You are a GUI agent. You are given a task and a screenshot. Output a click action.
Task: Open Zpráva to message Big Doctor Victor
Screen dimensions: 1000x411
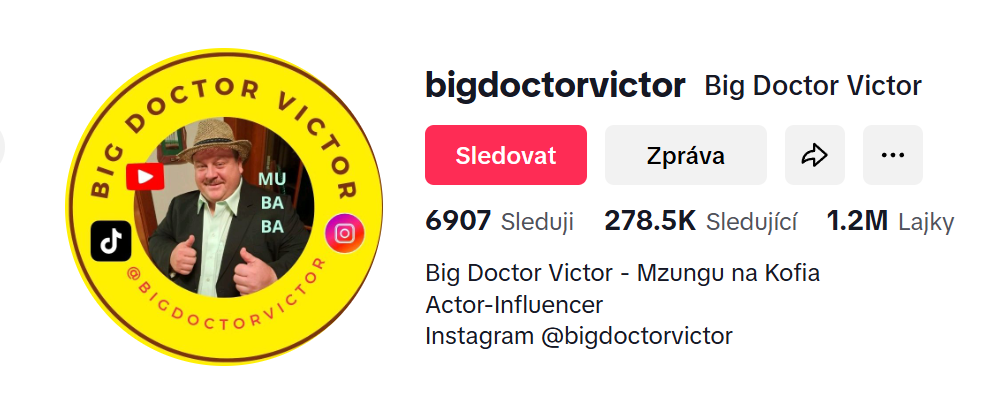[x=685, y=155]
